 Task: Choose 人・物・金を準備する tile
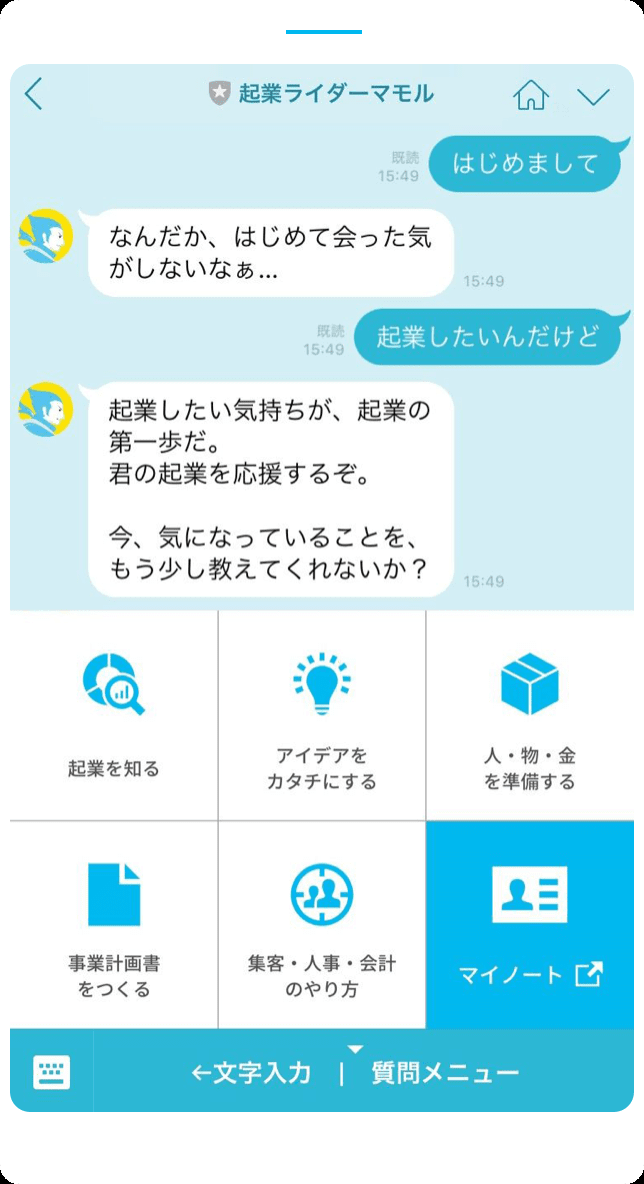tap(530, 715)
